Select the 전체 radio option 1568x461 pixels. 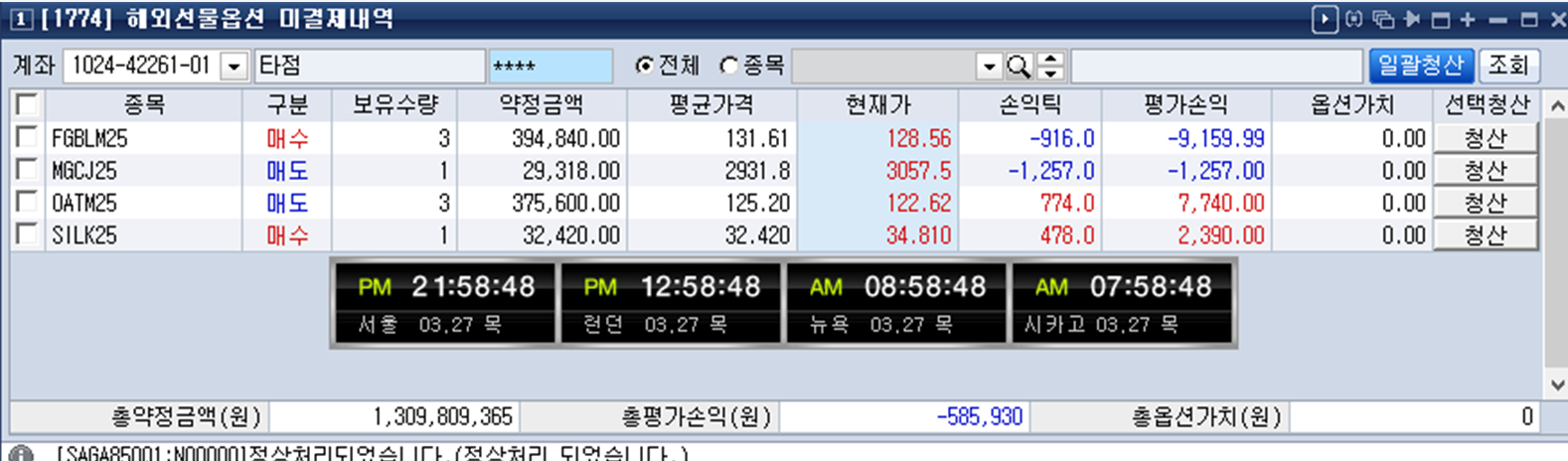[646, 66]
